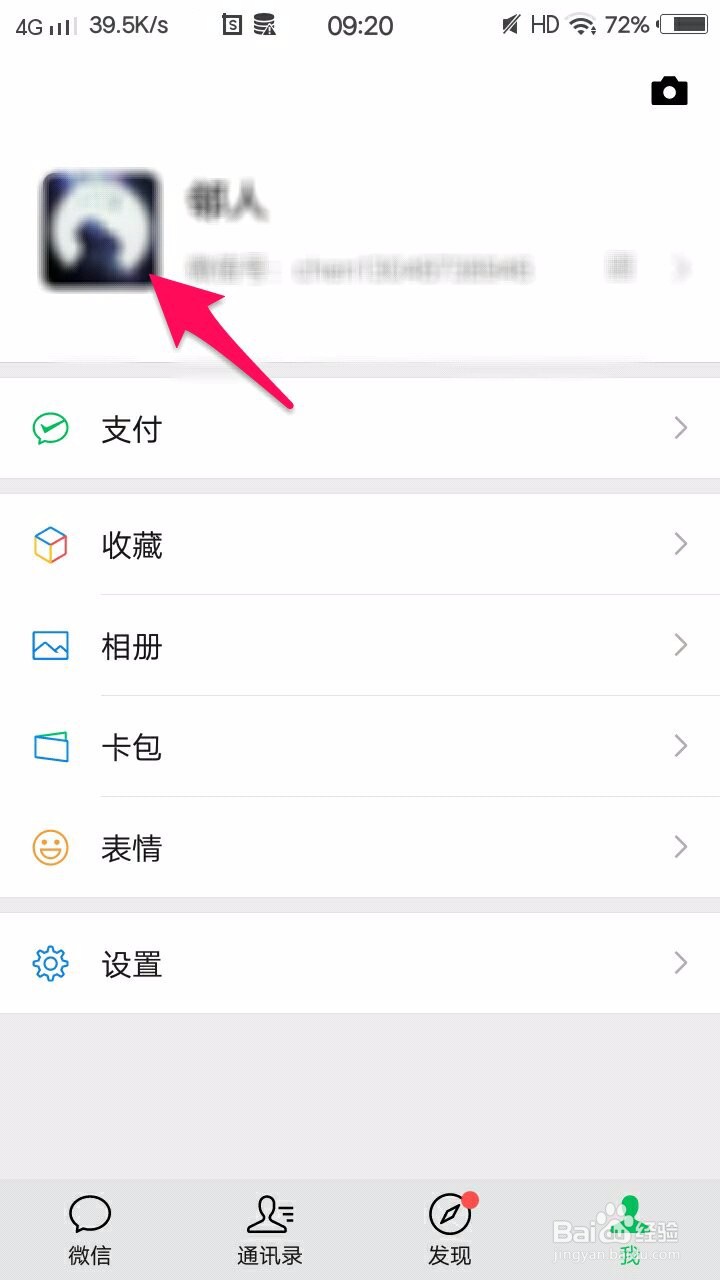Tap the 卡包 (Card Package) wallet icon
This screenshot has width=720, height=1280.
50,746
